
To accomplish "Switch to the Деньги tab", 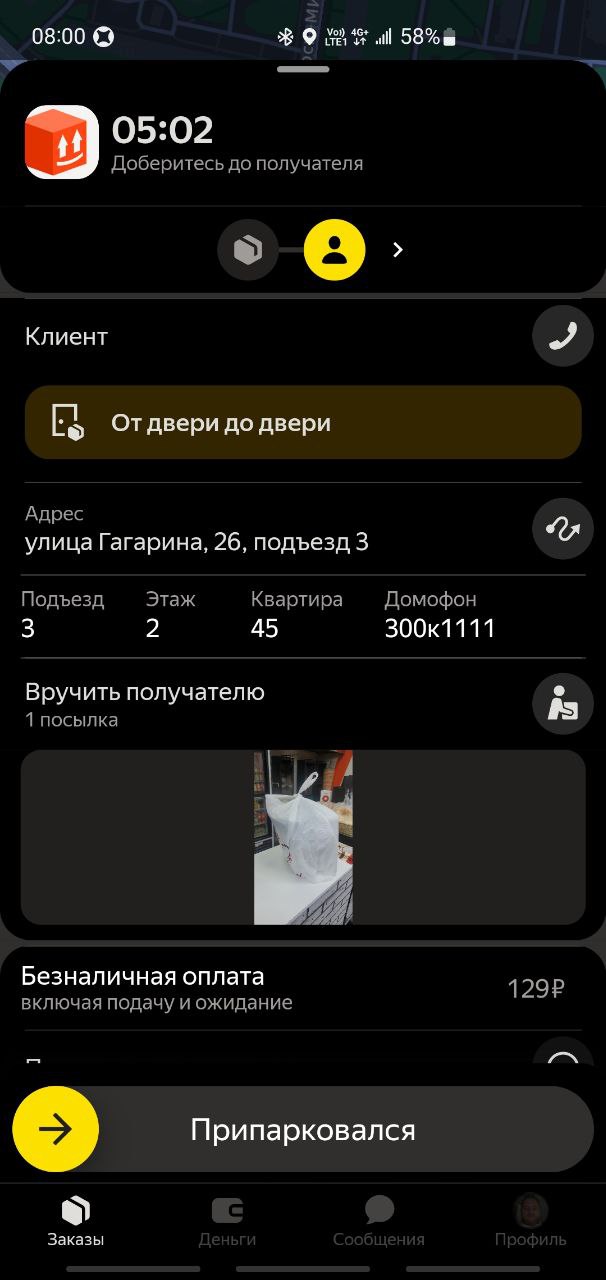I will click(x=227, y=1222).
